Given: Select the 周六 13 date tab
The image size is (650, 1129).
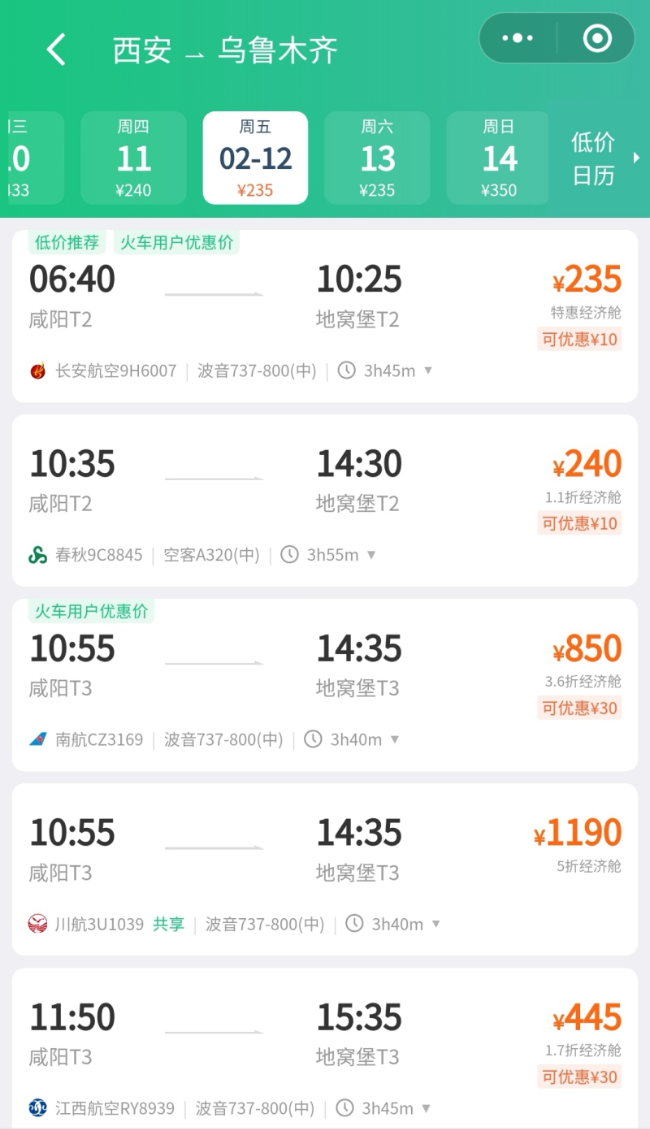Looking at the screenshot, I should point(377,158).
